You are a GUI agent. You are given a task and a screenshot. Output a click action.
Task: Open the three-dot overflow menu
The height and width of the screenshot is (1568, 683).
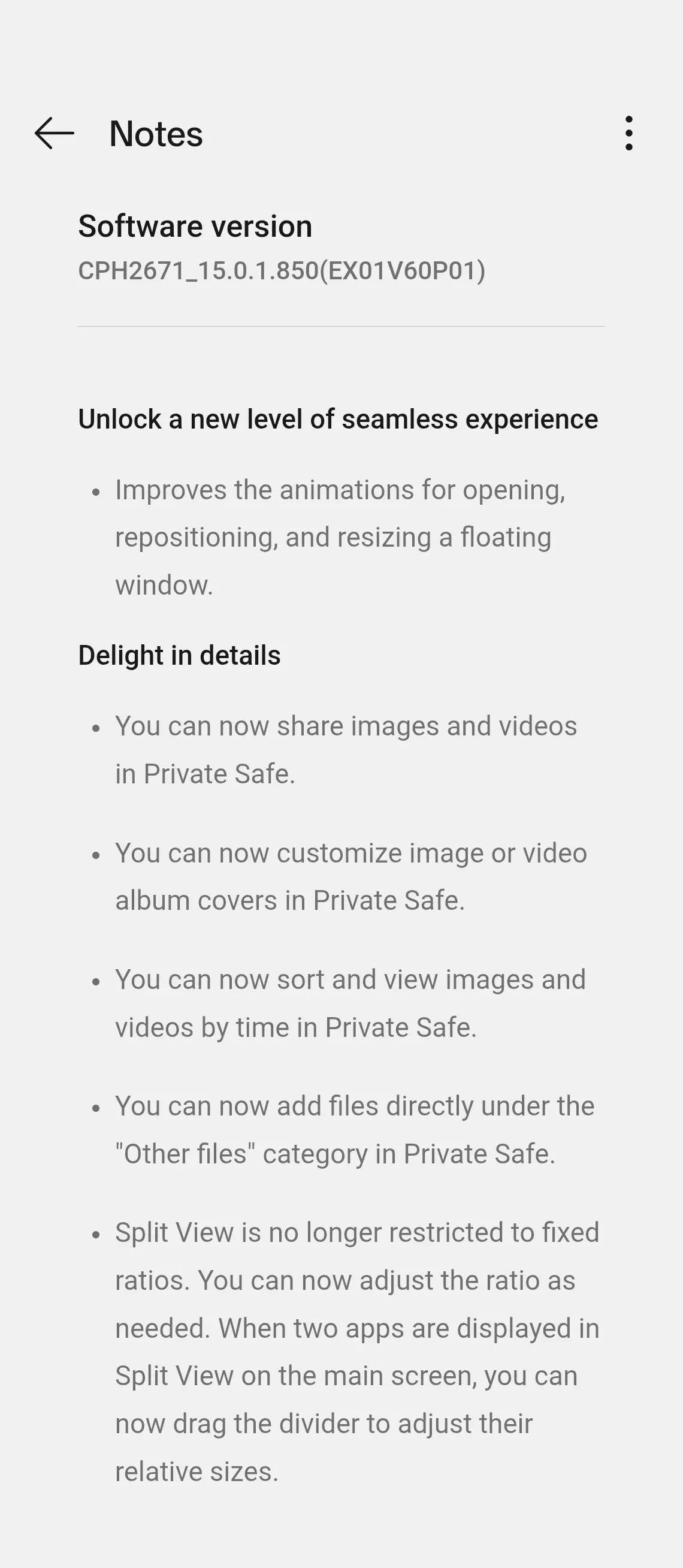(x=629, y=133)
